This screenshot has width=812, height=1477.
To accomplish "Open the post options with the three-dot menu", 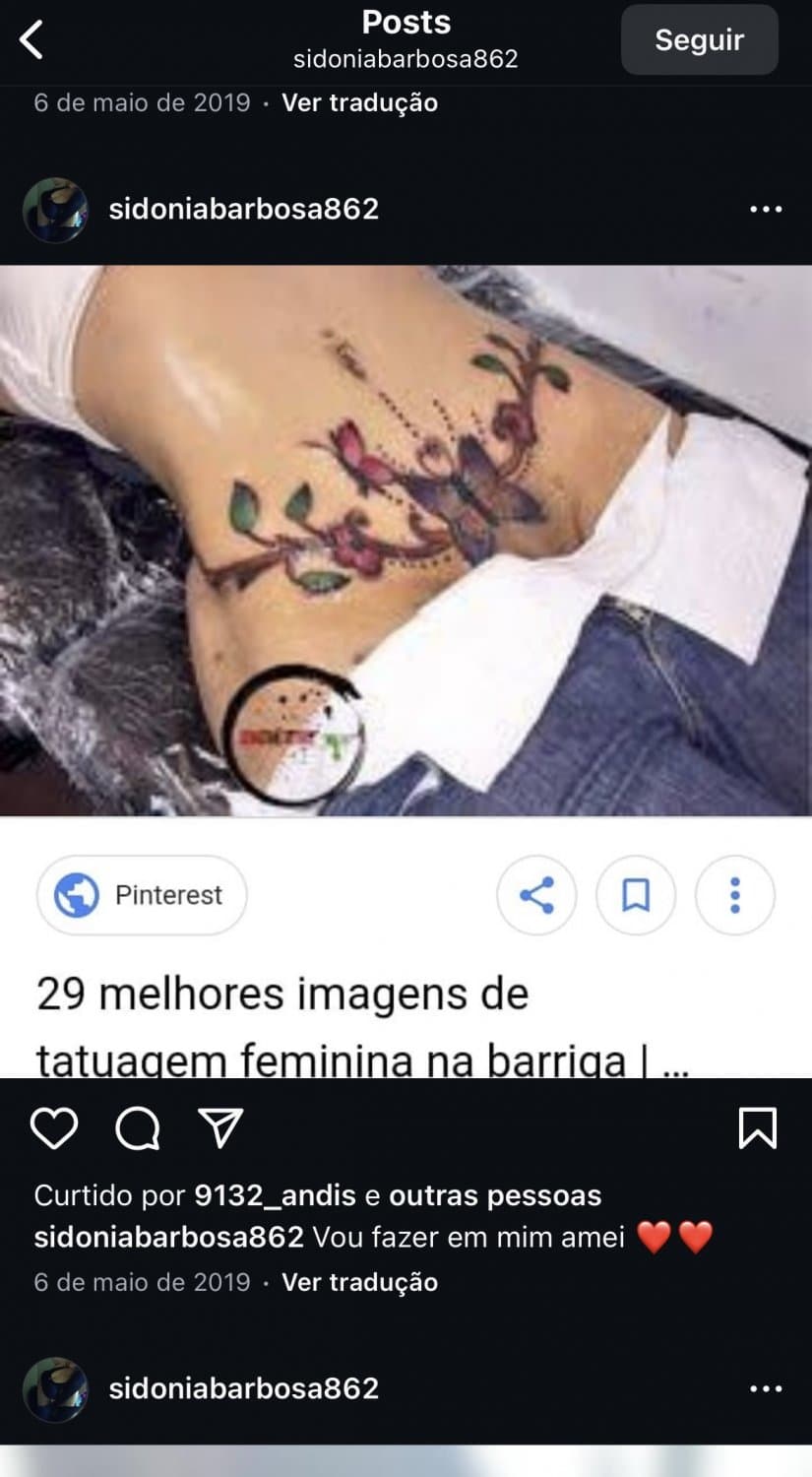I will [x=766, y=209].
